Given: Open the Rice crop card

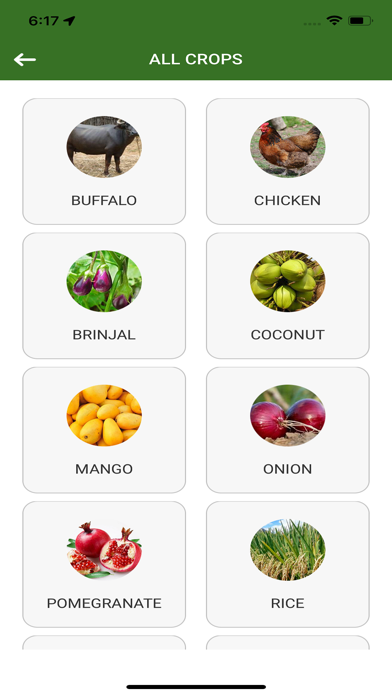Looking at the screenshot, I should click(288, 564).
